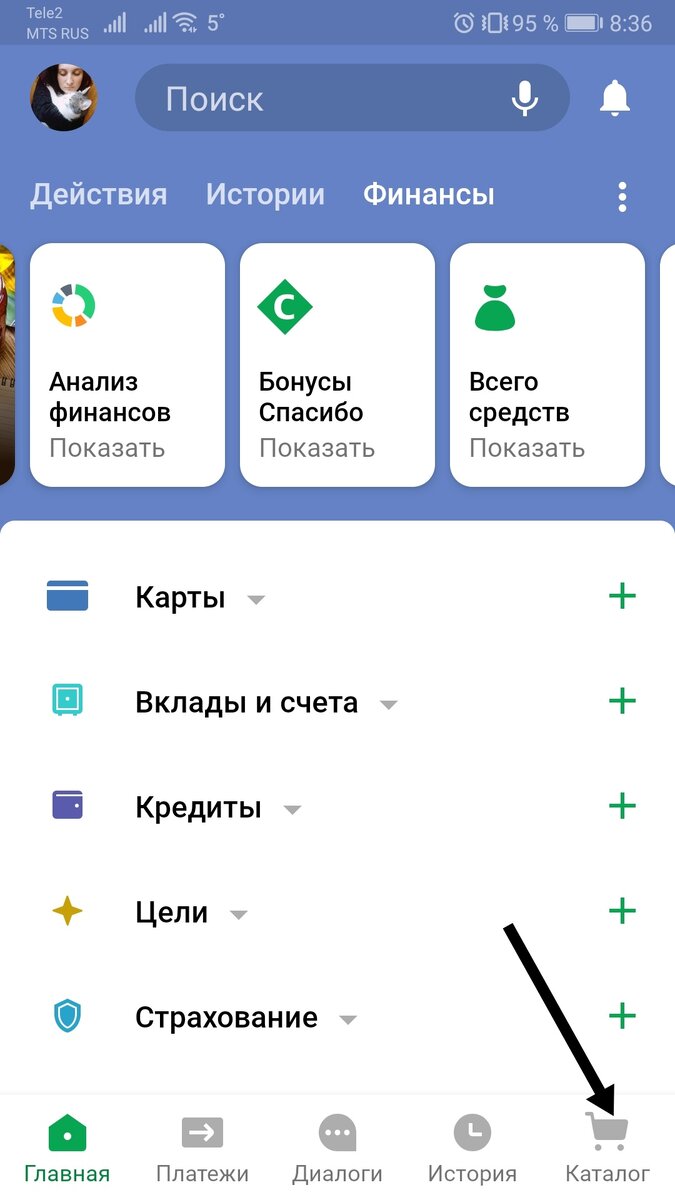Screen dimensions: 675x1200
Task: Tap the Поиск search field
Action: tap(320, 98)
